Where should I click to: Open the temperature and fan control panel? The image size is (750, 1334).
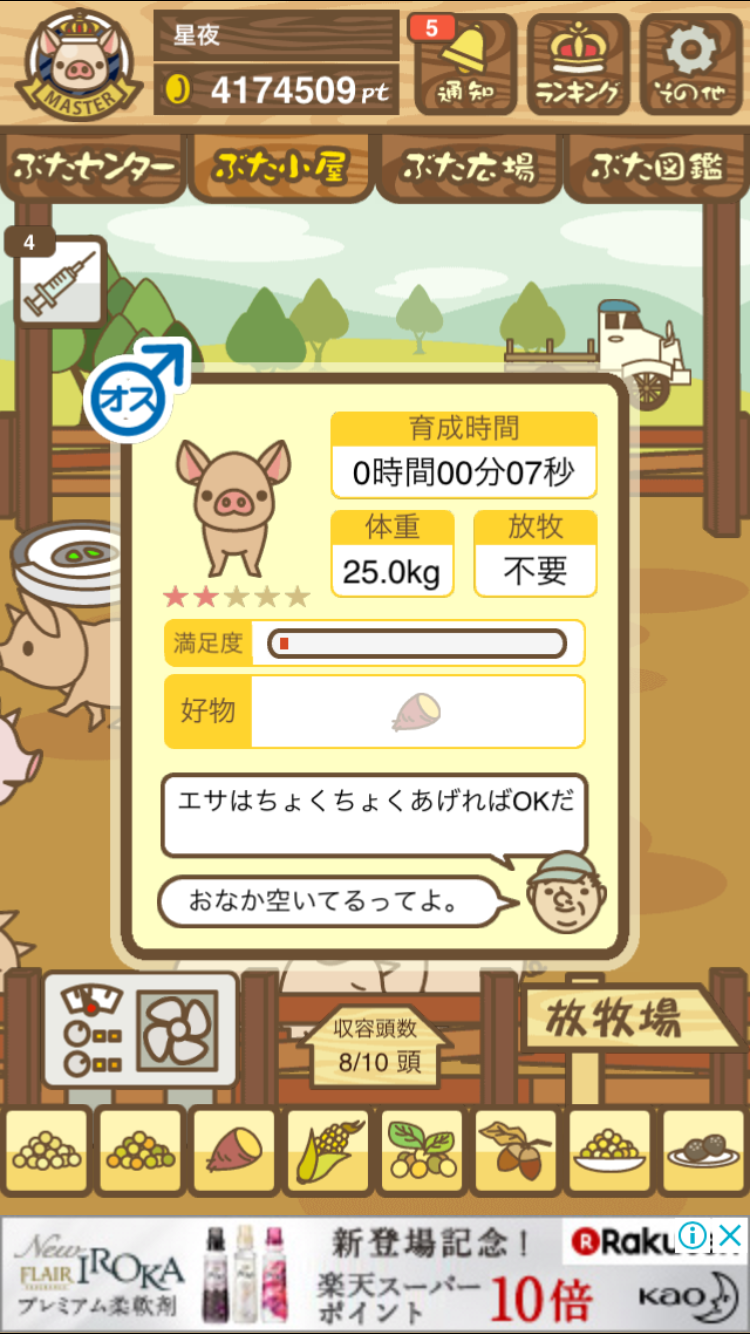pyautogui.click(x=140, y=1030)
